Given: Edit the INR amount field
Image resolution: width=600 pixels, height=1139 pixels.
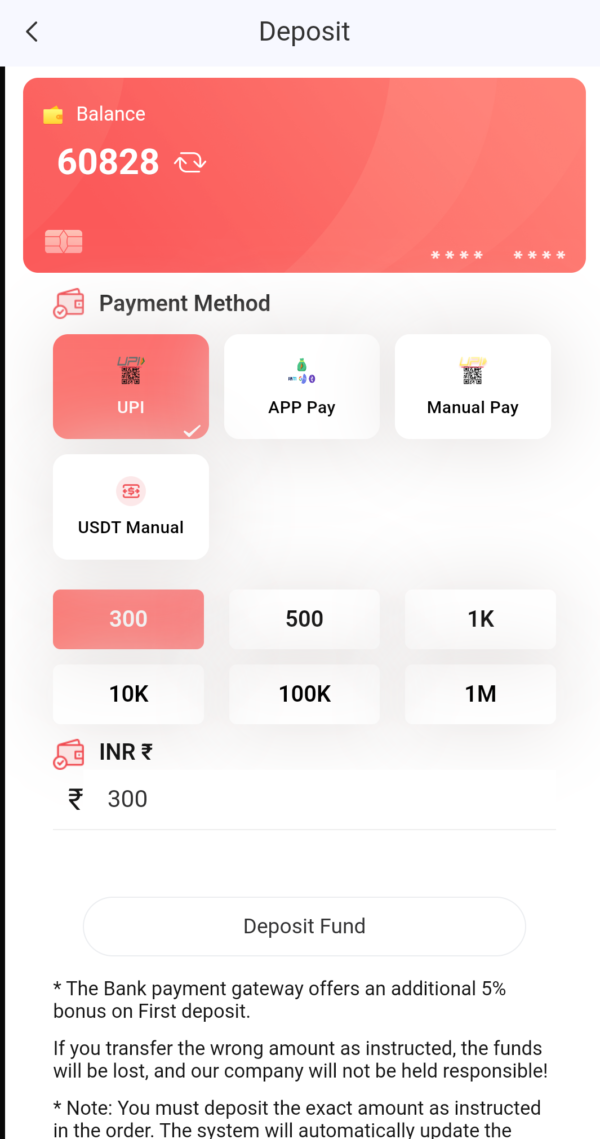Looking at the screenshot, I should click(320, 799).
